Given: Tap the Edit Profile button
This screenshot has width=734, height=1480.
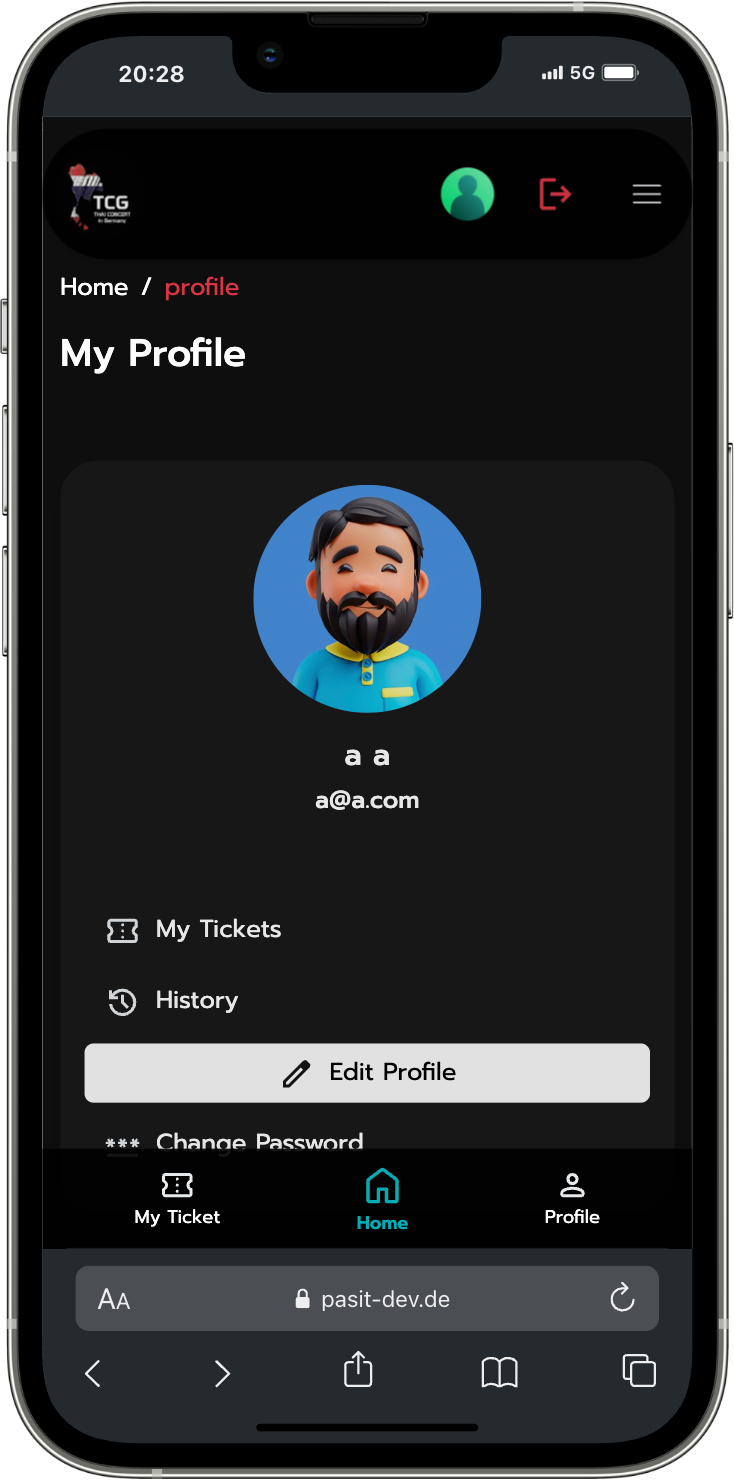Looking at the screenshot, I should 367,1073.
